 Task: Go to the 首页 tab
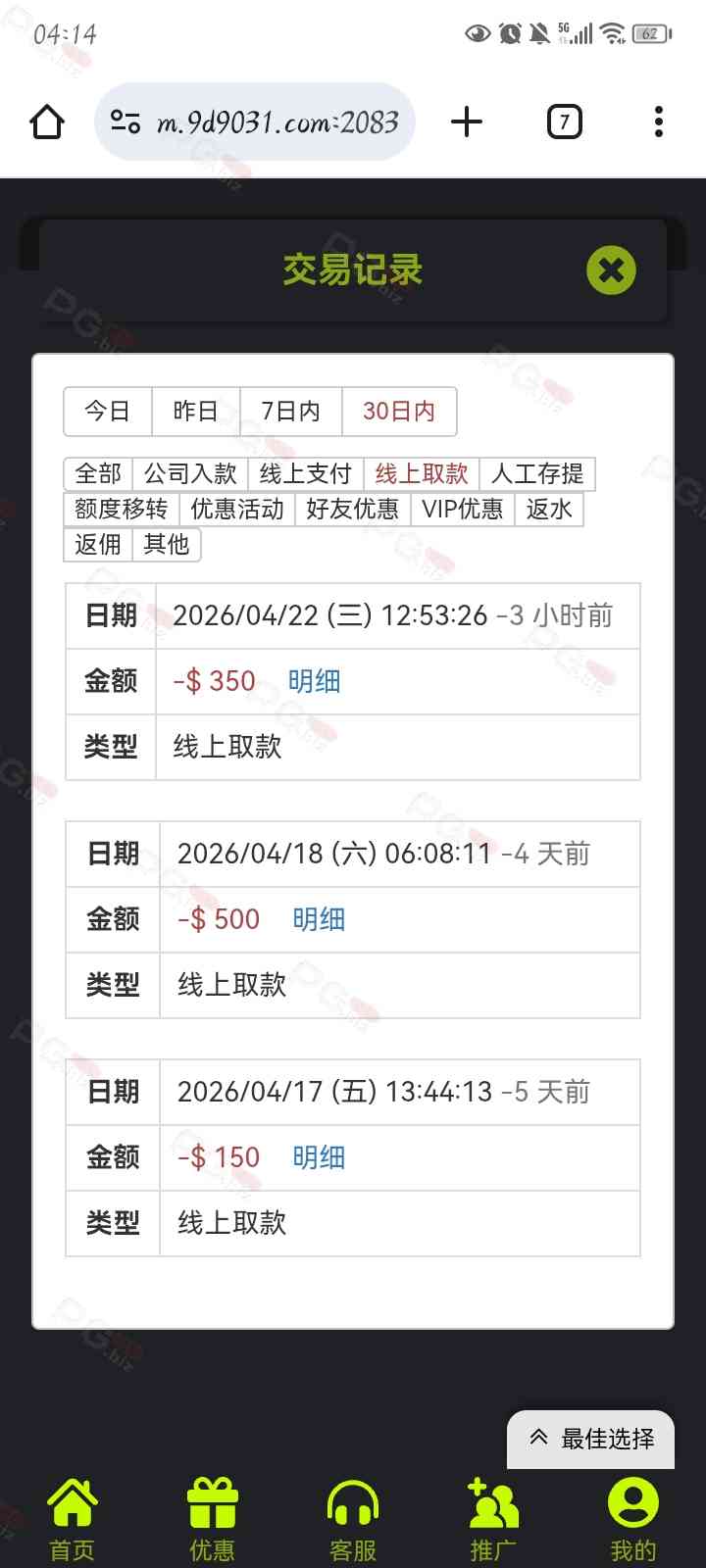73,1519
